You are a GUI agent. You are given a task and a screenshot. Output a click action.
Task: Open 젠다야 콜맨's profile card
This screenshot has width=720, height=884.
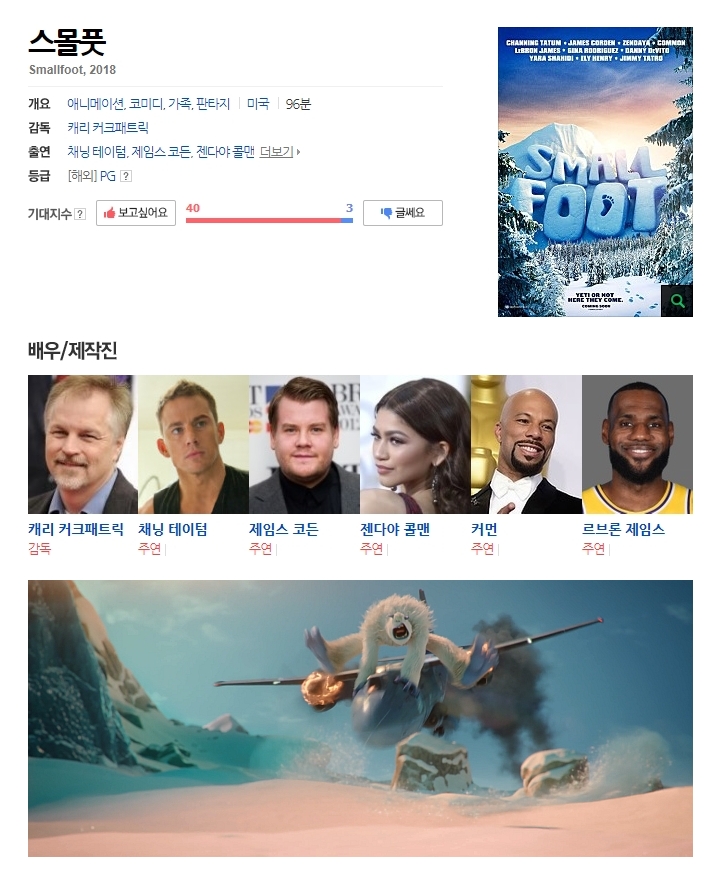coord(415,445)
